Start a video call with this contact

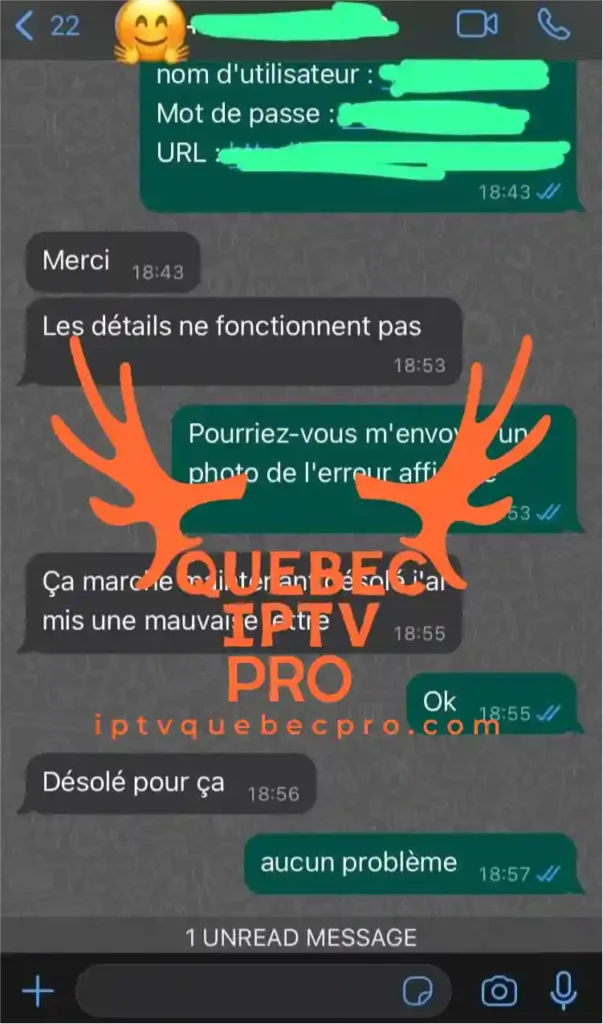tap(477, 24)
